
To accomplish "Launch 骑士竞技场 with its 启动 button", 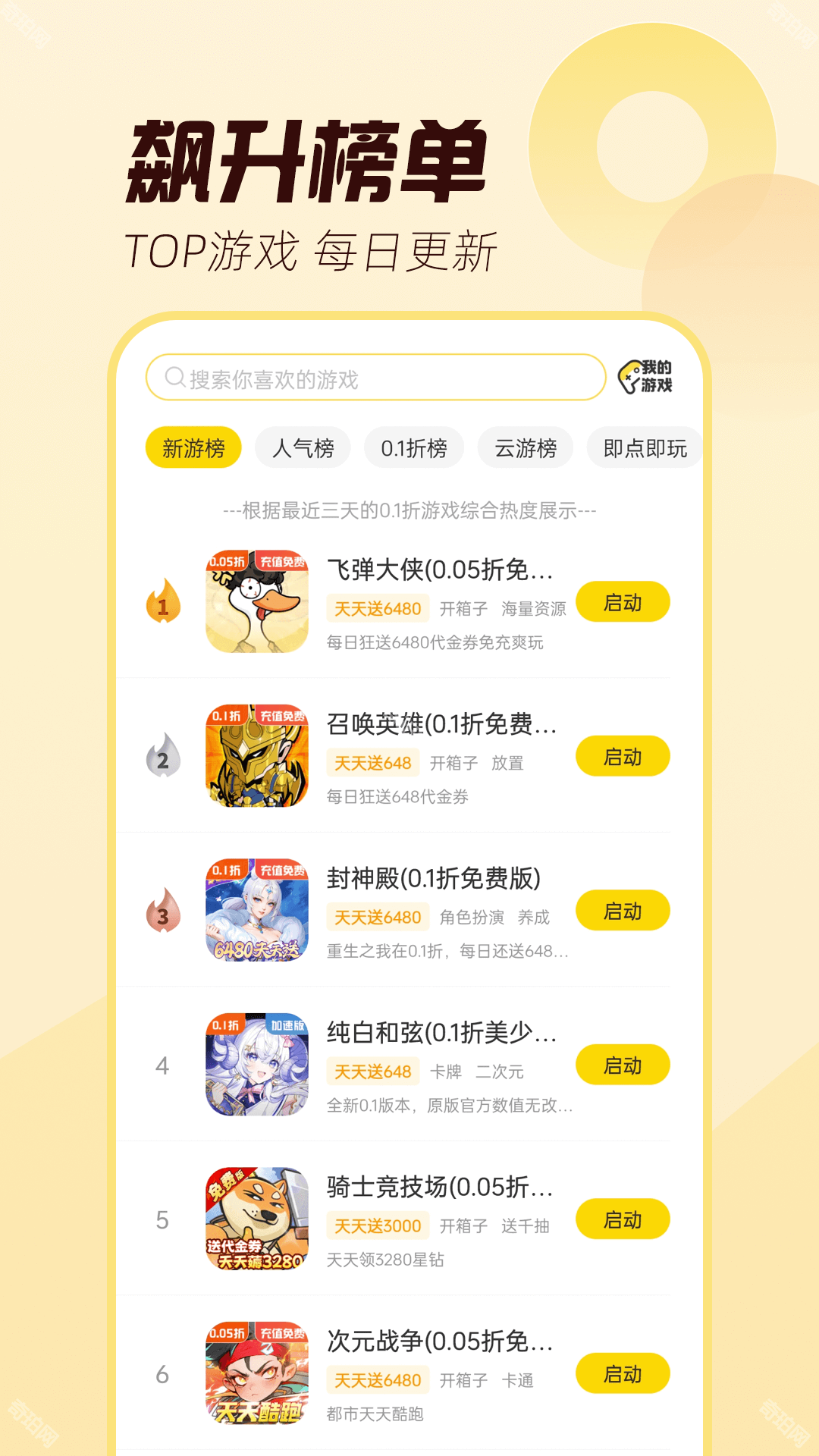I will pyautogui.click(x=623, y=1219).
